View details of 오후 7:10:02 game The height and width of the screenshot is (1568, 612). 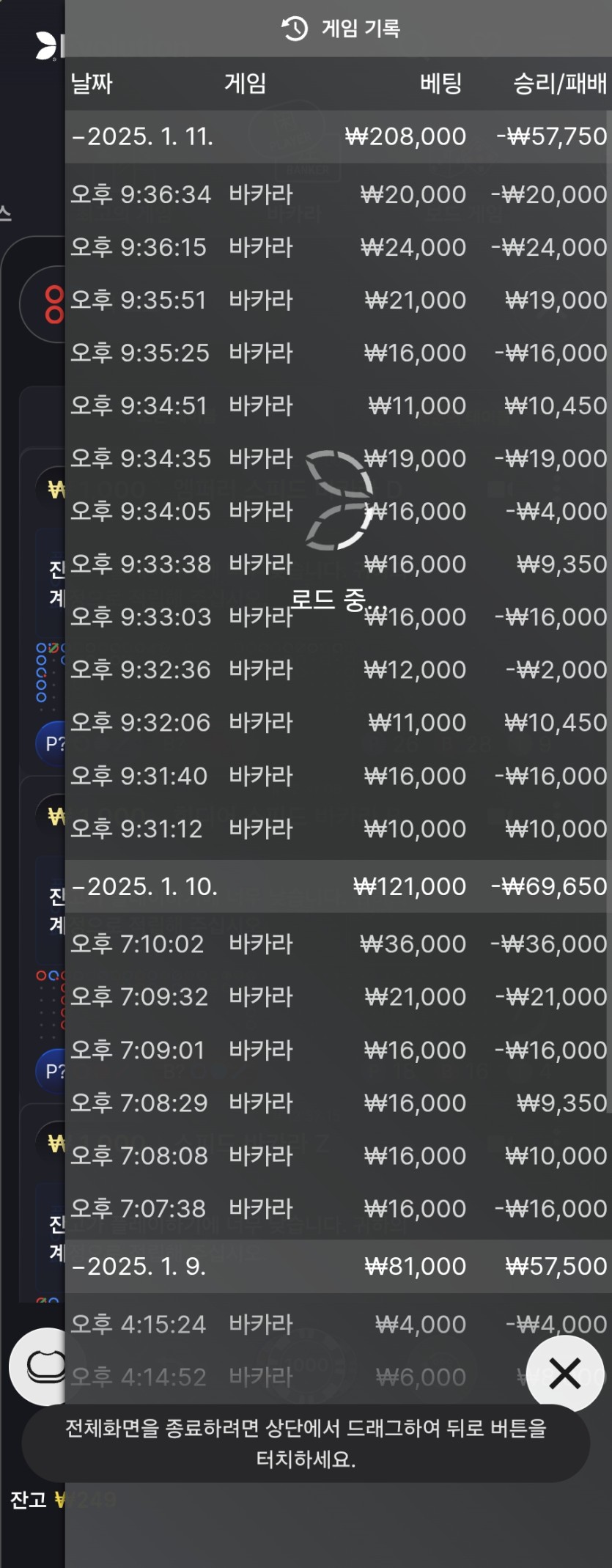pos(337,943)
